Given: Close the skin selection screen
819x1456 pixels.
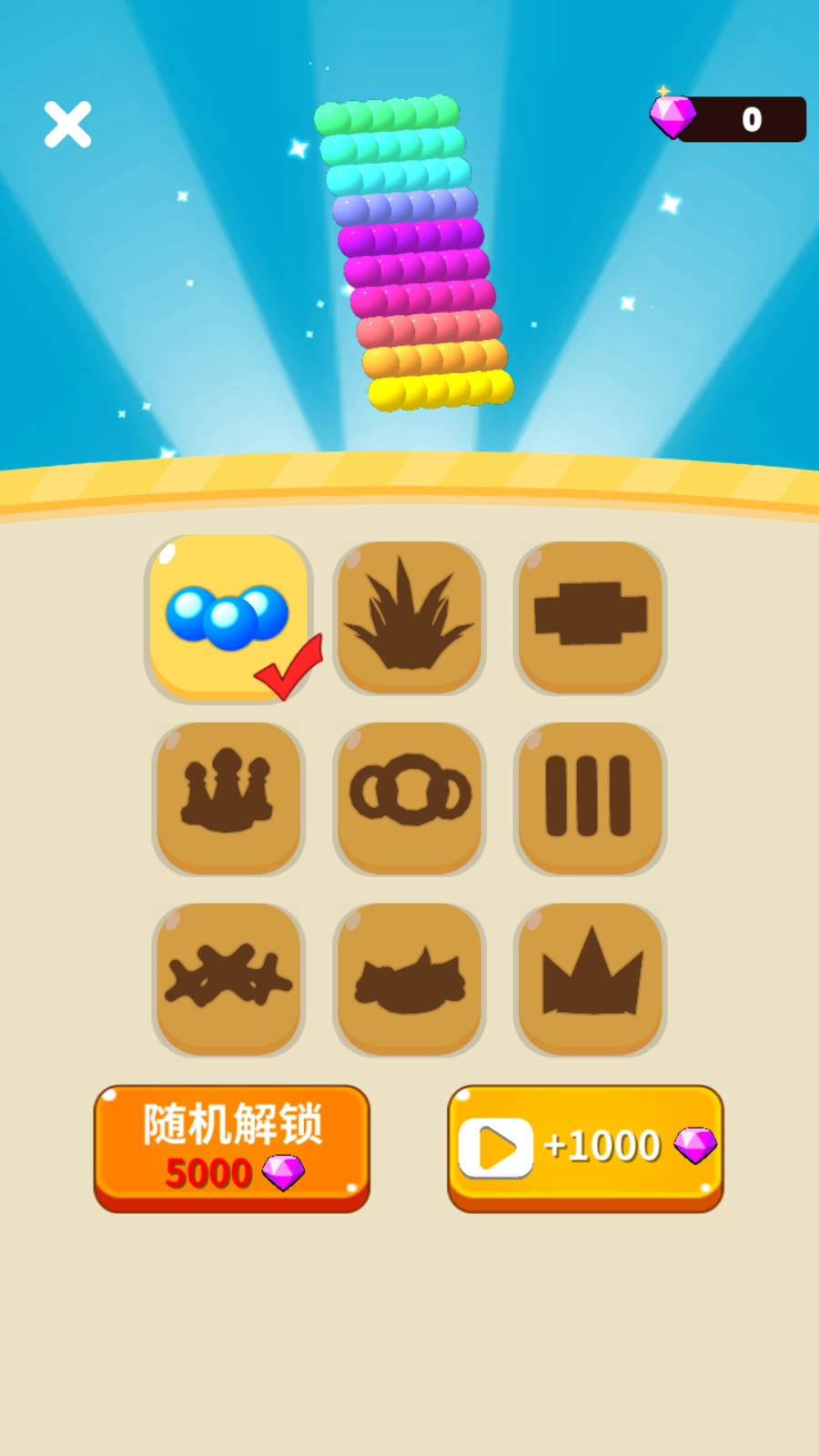Looking at the screenshot, I should pos(67,124).
